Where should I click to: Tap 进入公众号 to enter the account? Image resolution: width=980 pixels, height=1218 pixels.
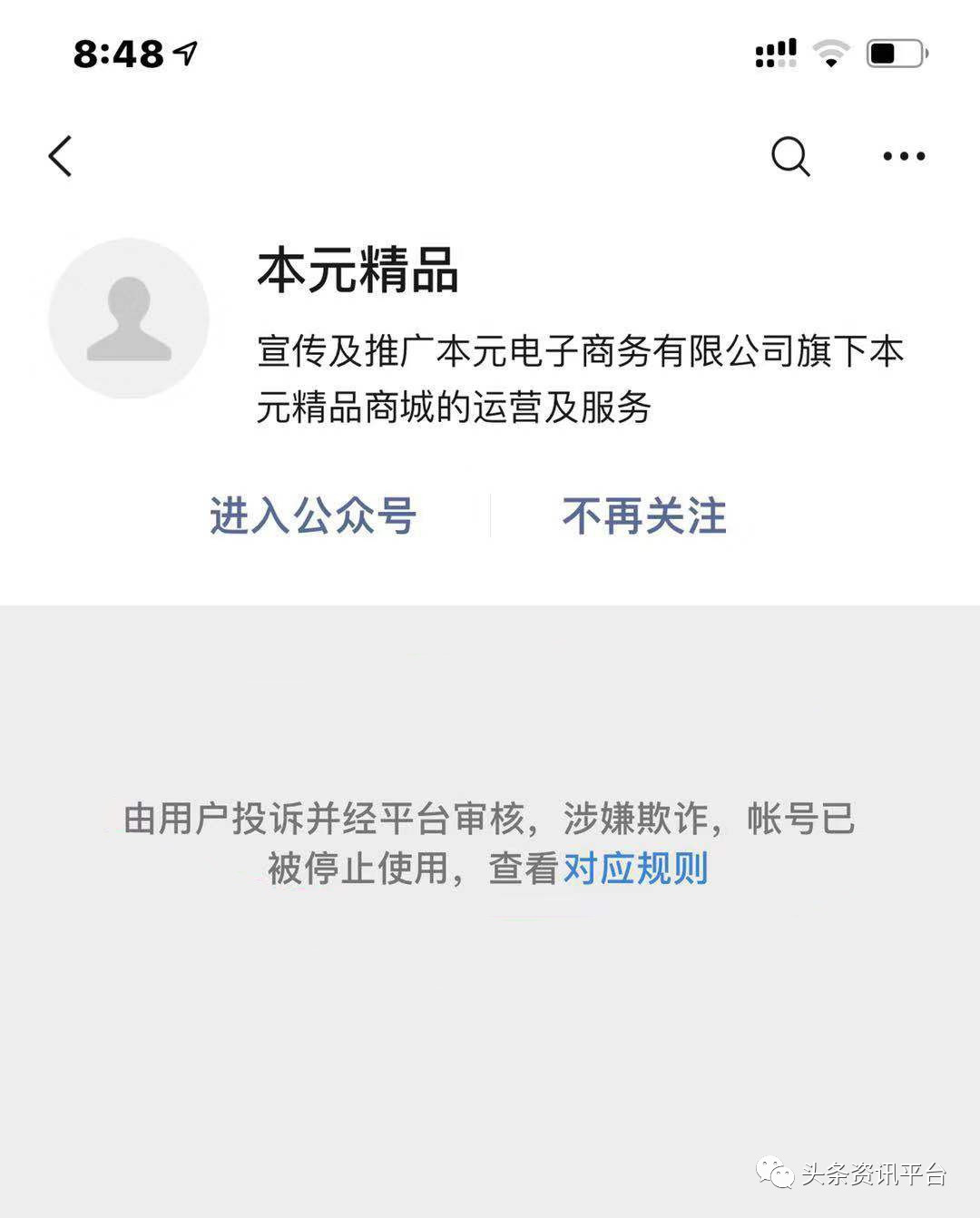(313, 516)
